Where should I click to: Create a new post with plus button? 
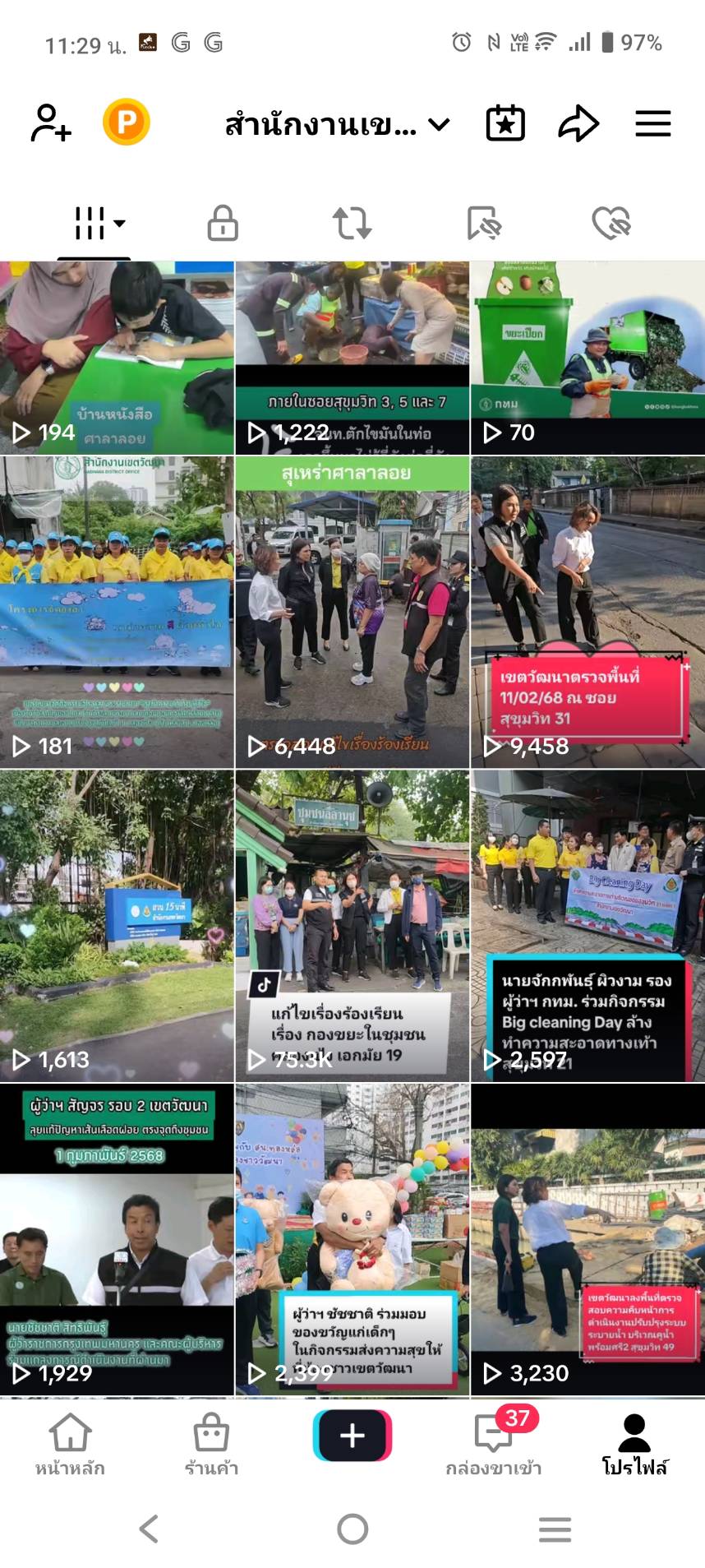tap(352, 1436)
